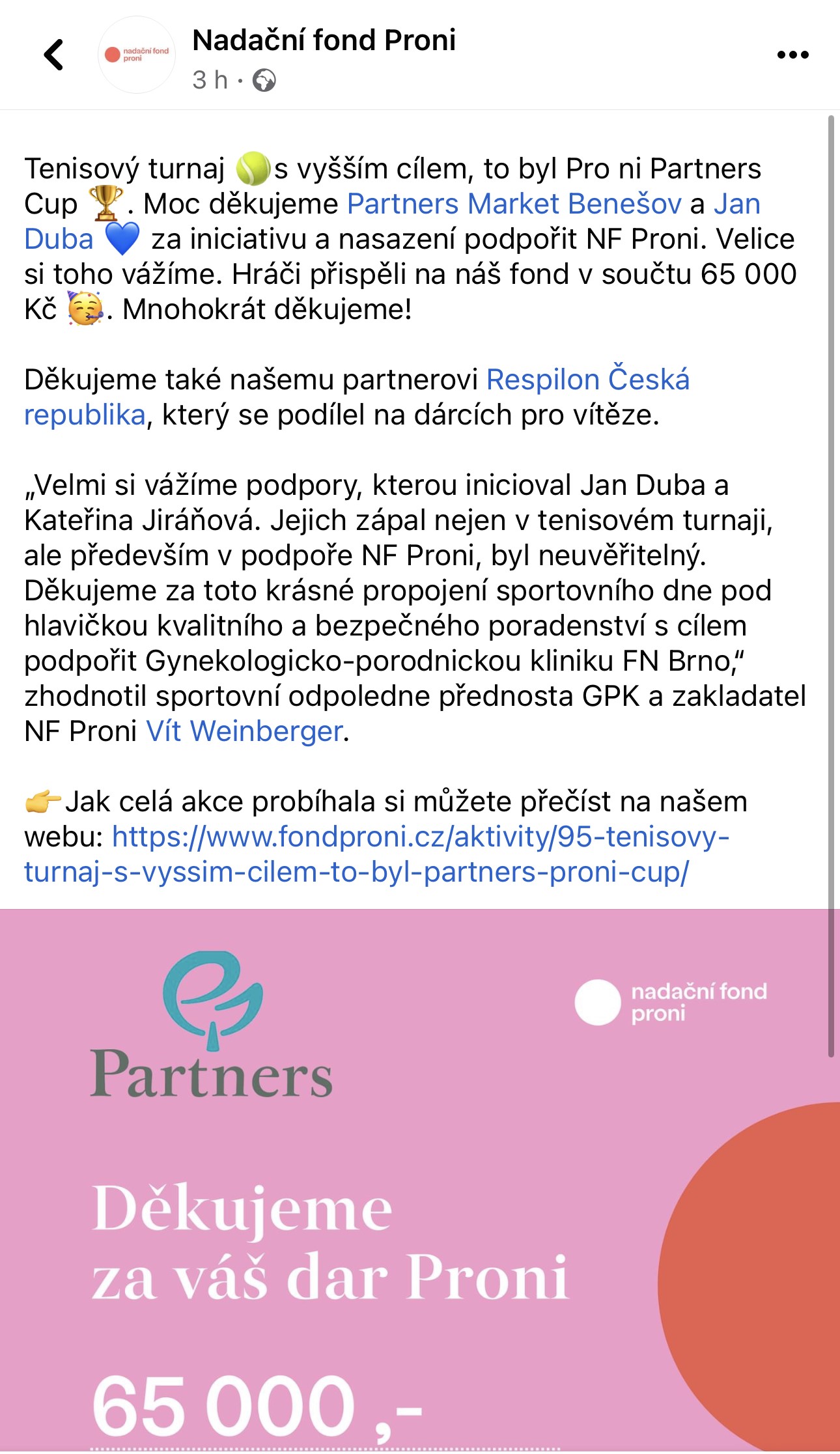The height and width of the screenshot is (1454, 840).
Task: Open Nadační fond Proni profile picture
Action: (x=137, y=55)
